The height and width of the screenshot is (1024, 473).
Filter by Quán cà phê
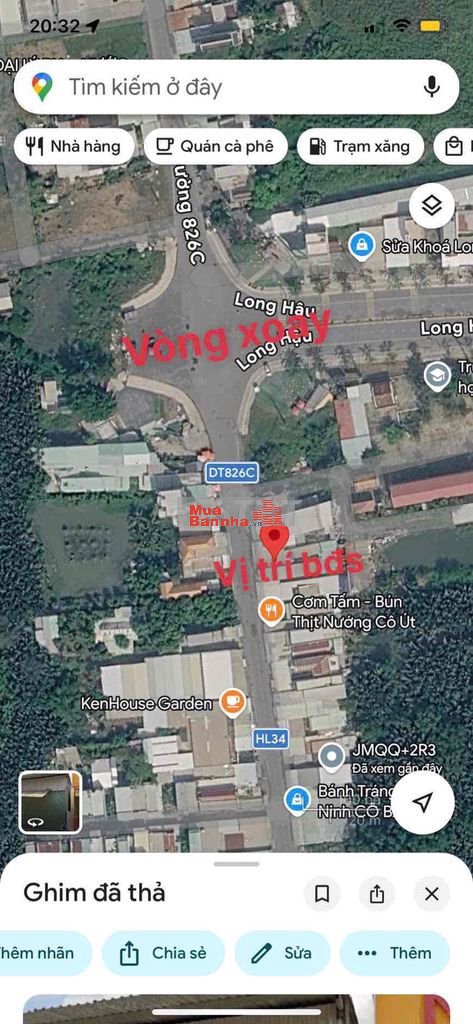coord(216,146)
